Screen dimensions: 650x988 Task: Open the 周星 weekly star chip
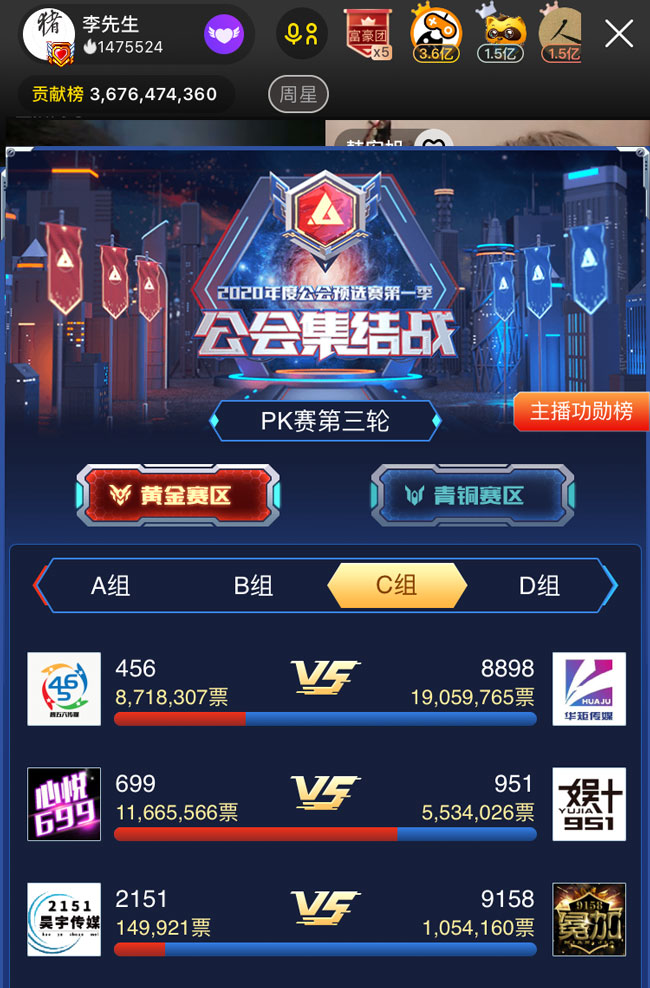[298, 95]
